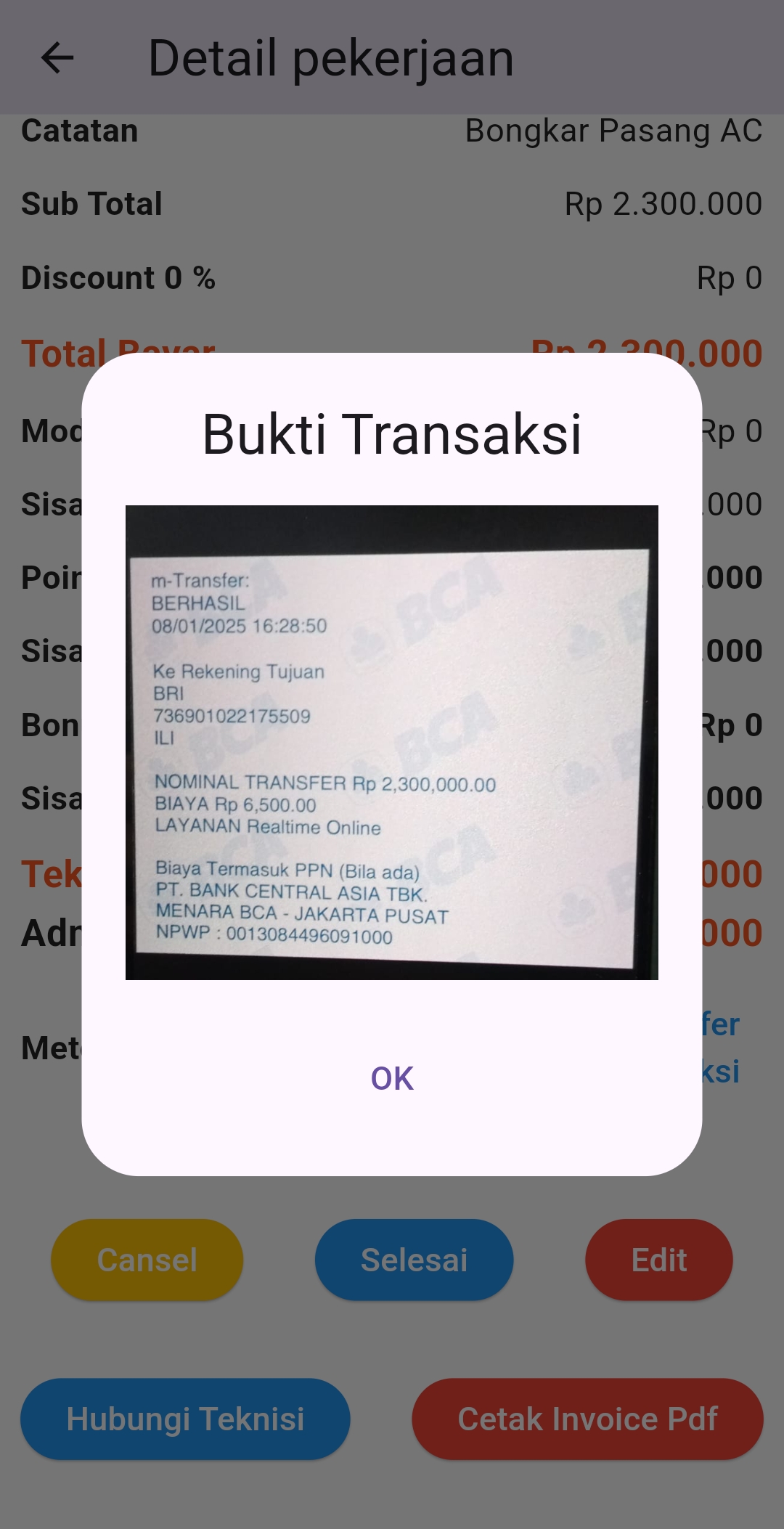Open Edit for this job

tap(658, 1260)
